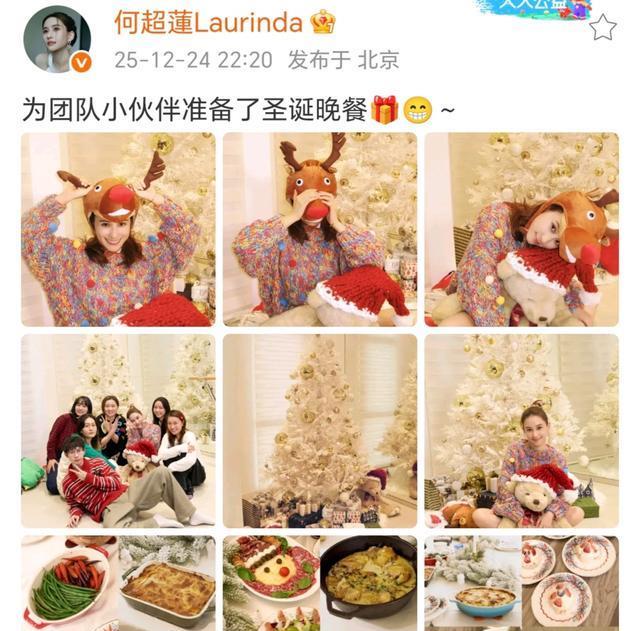640x631 pixels.
Task: Open the green beans and lasagna food photo
Action: pos(118,583)
